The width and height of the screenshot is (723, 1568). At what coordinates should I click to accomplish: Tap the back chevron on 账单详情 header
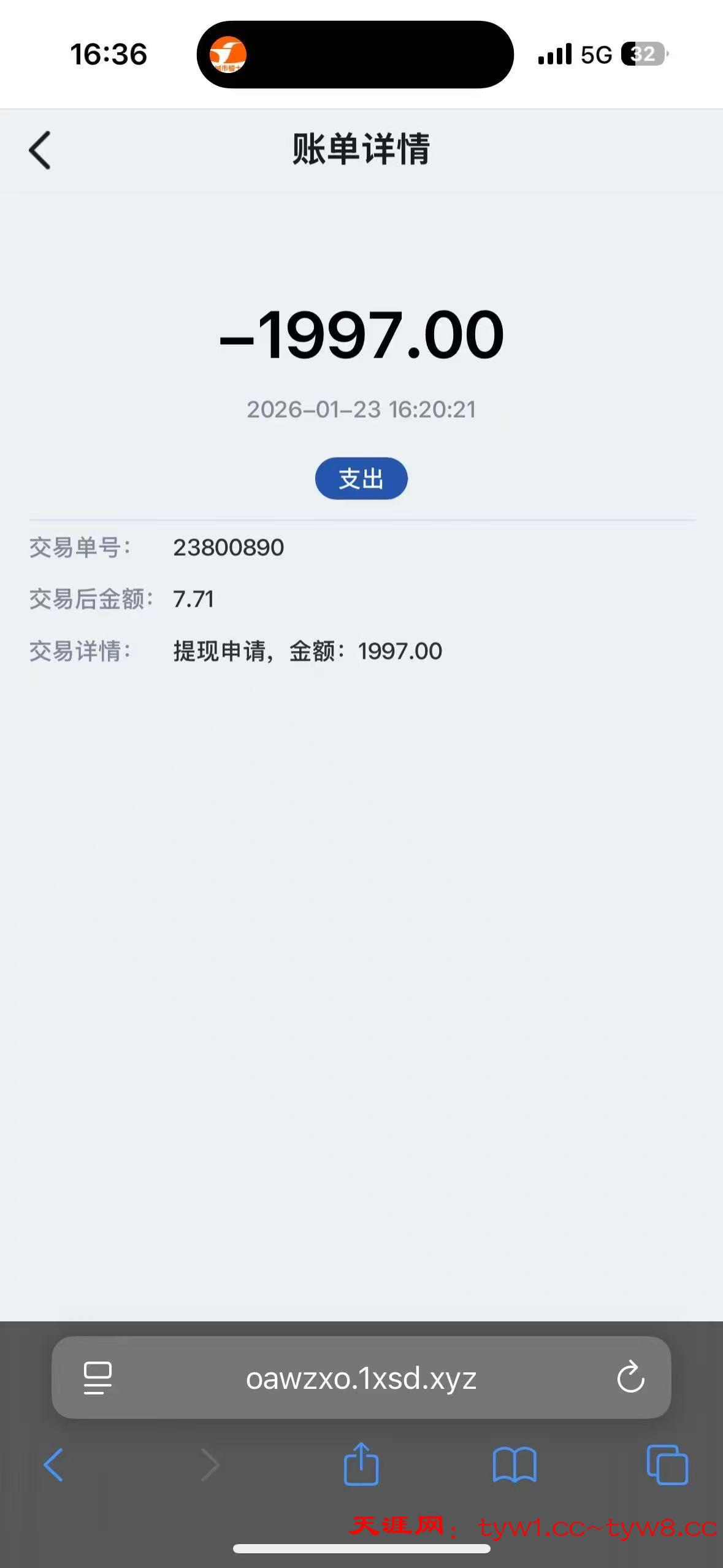[39, 149]
